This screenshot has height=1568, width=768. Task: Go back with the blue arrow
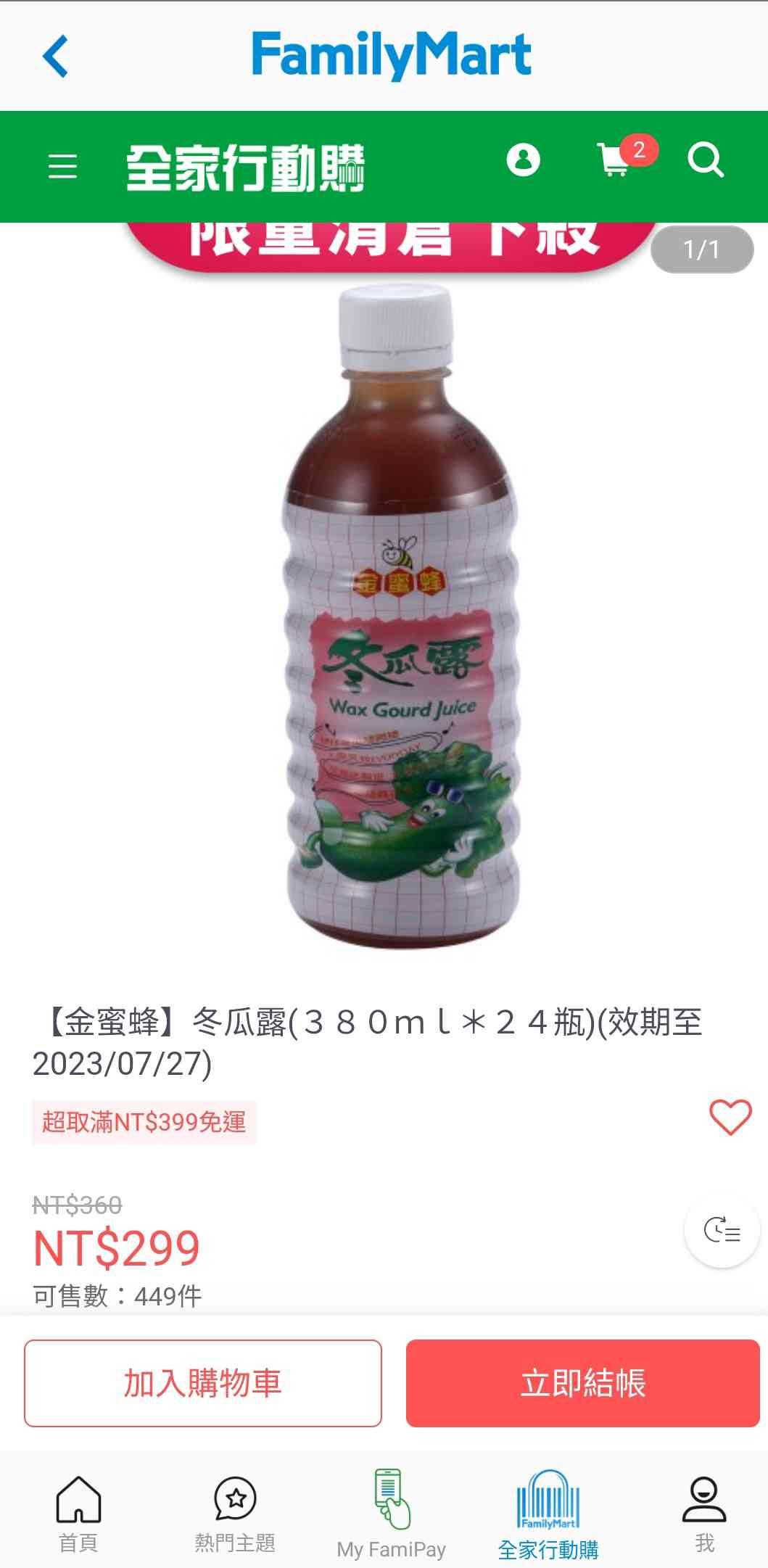tap(56, 56)
